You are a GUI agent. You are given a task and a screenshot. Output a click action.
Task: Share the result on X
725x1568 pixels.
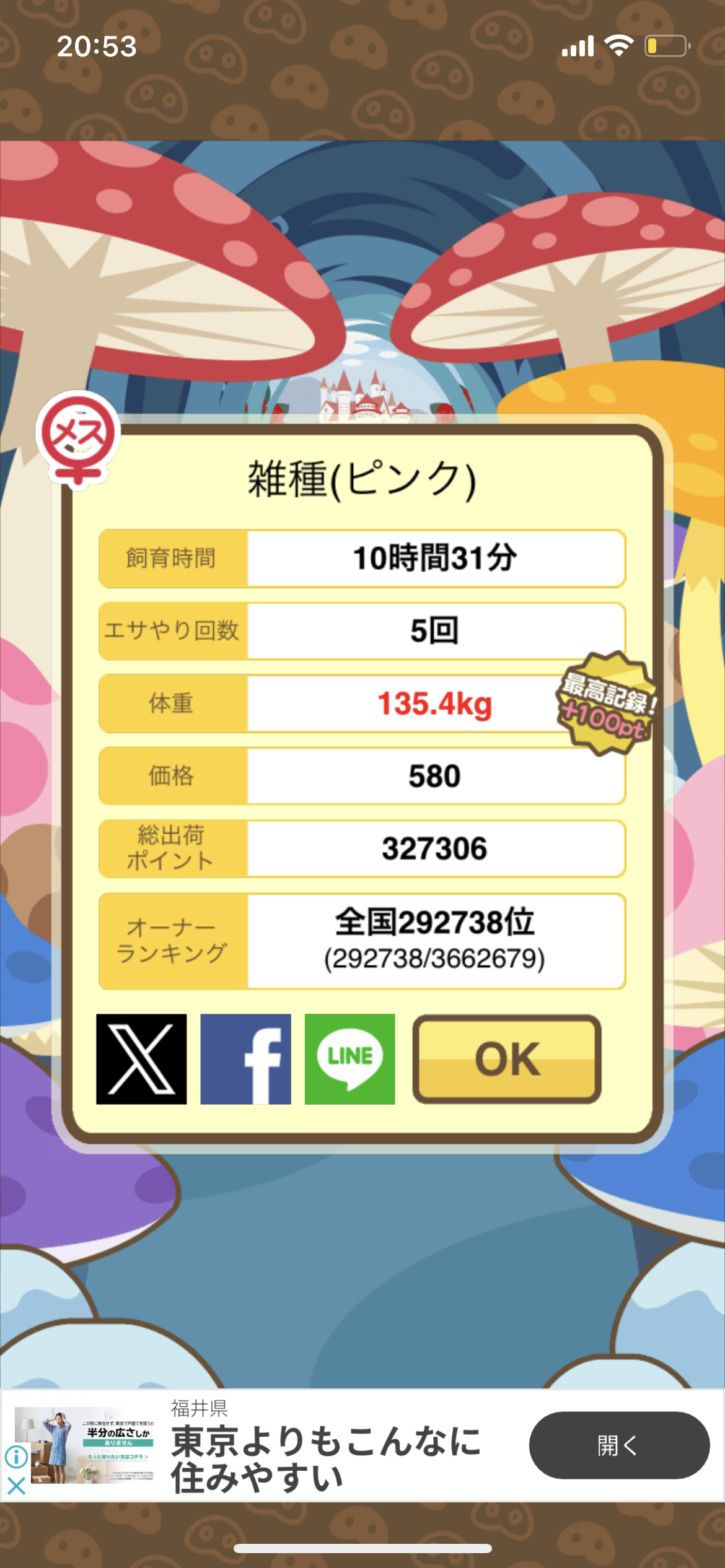coord(141,1059)
